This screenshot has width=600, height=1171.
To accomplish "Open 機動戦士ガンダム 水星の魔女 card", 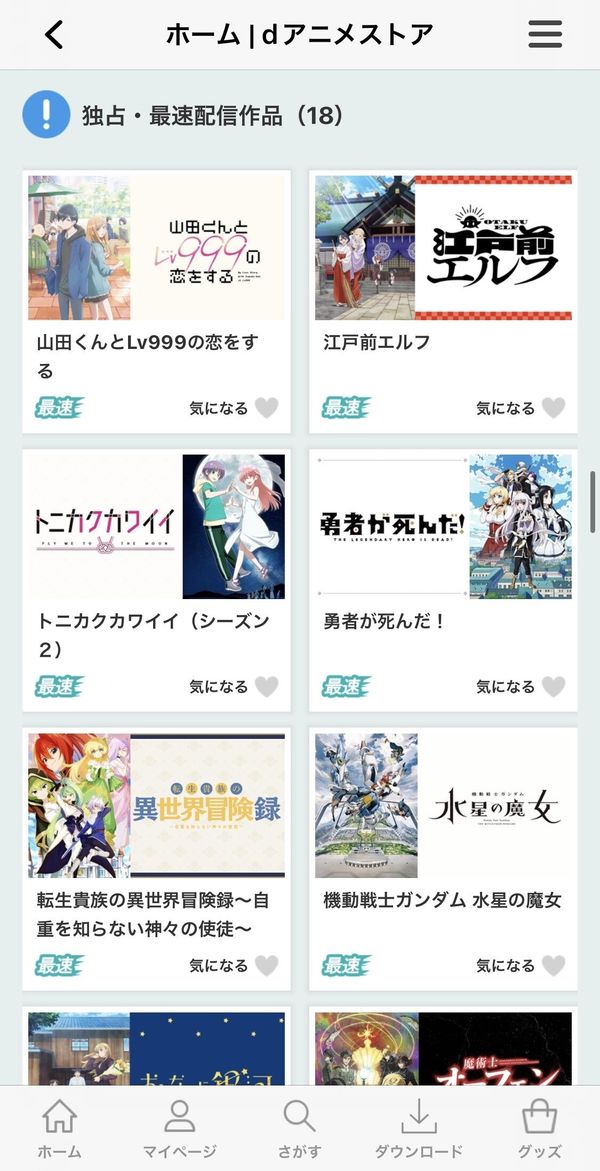I will point(443,859).
